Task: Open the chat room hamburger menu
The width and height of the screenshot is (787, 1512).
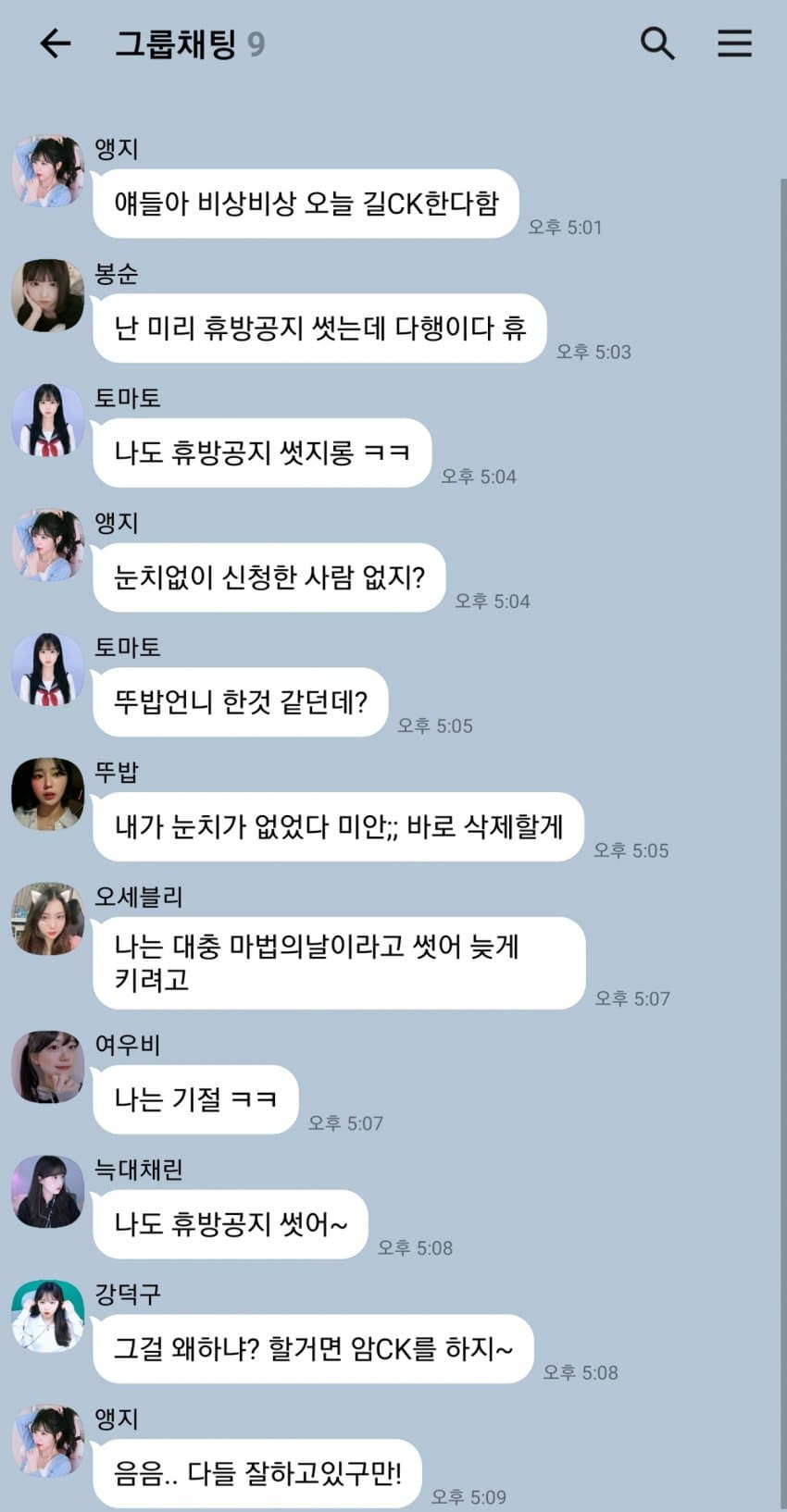Action: (734, 43)
